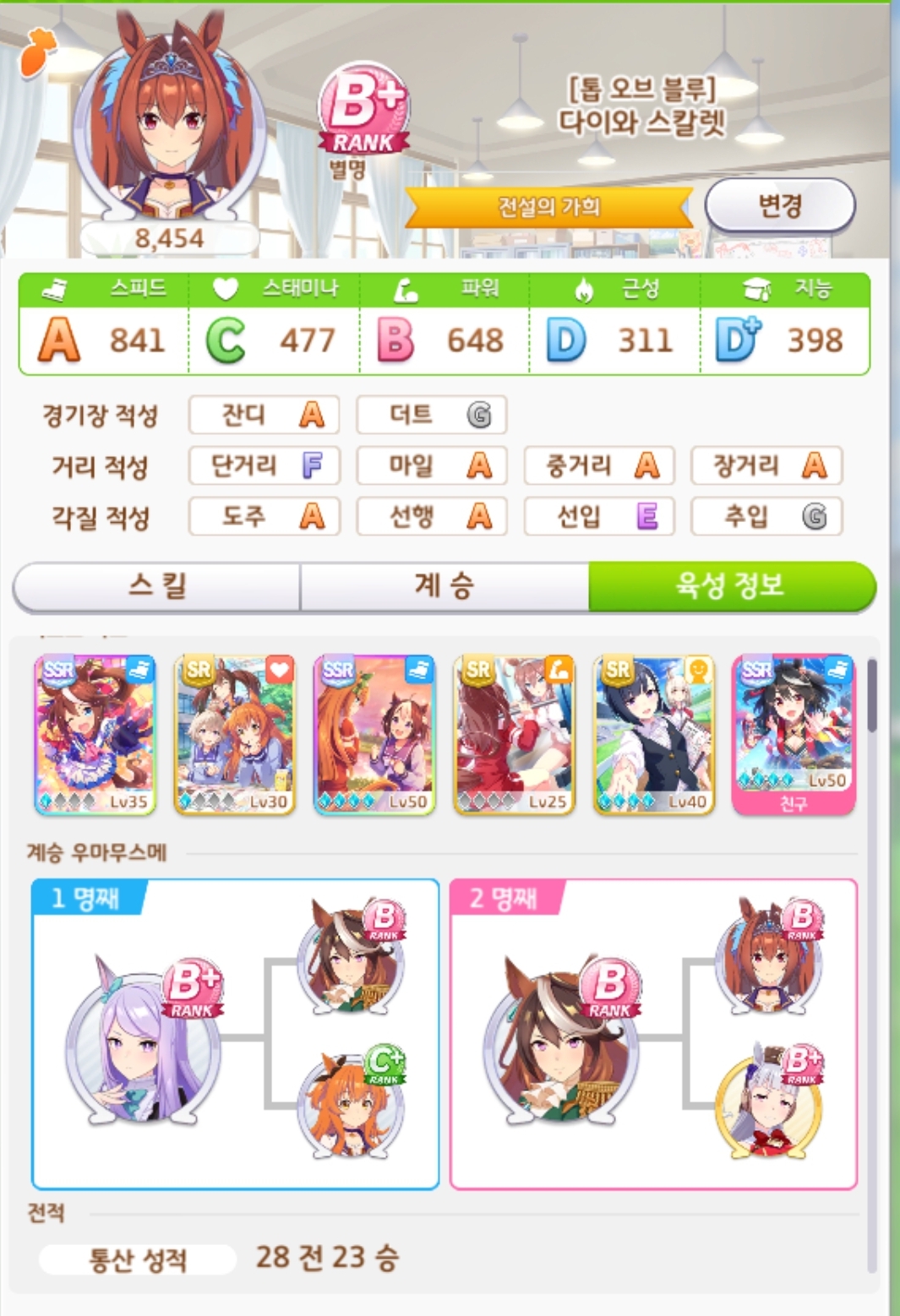View the 친구 SSR Lv50 support card

coord(793,735)
